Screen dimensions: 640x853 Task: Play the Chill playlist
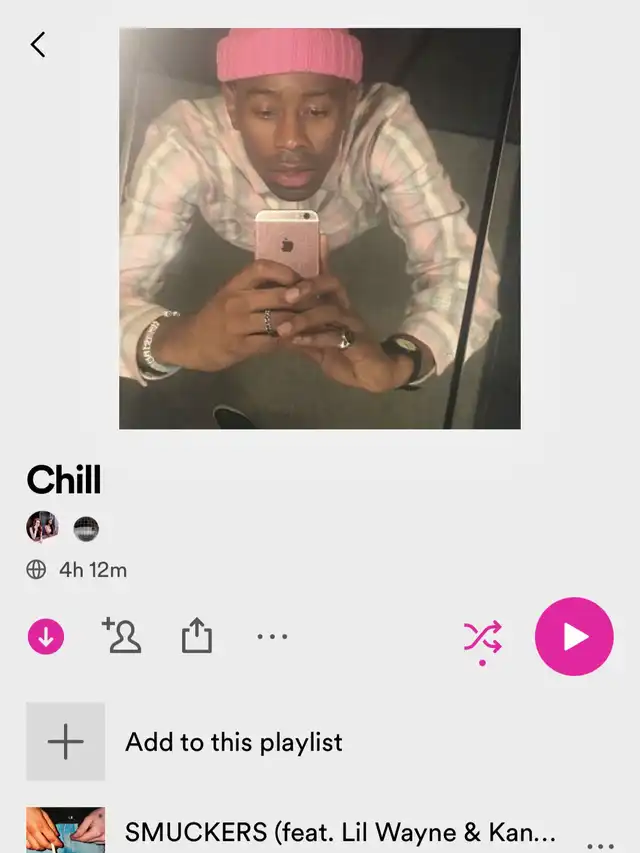click(574, 636)
